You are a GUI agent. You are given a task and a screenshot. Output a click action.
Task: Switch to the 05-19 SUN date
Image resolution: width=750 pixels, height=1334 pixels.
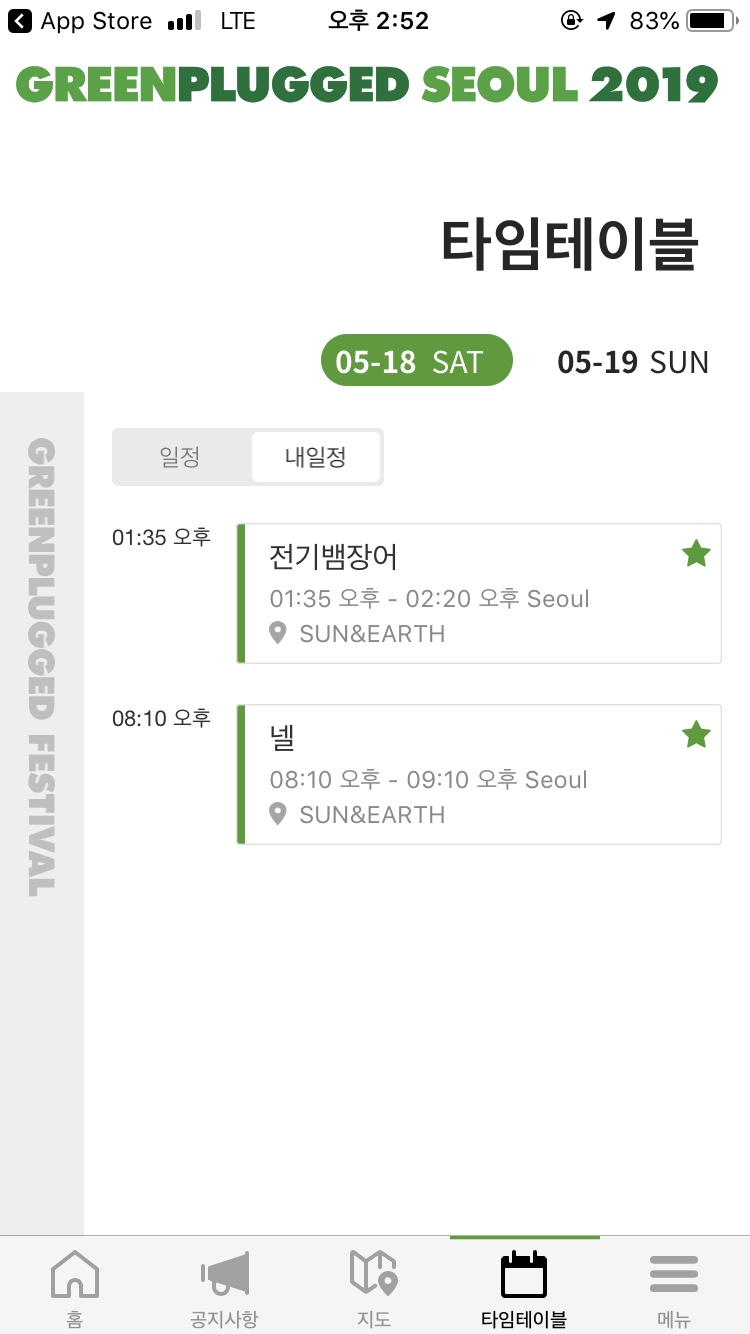(633, 361)
